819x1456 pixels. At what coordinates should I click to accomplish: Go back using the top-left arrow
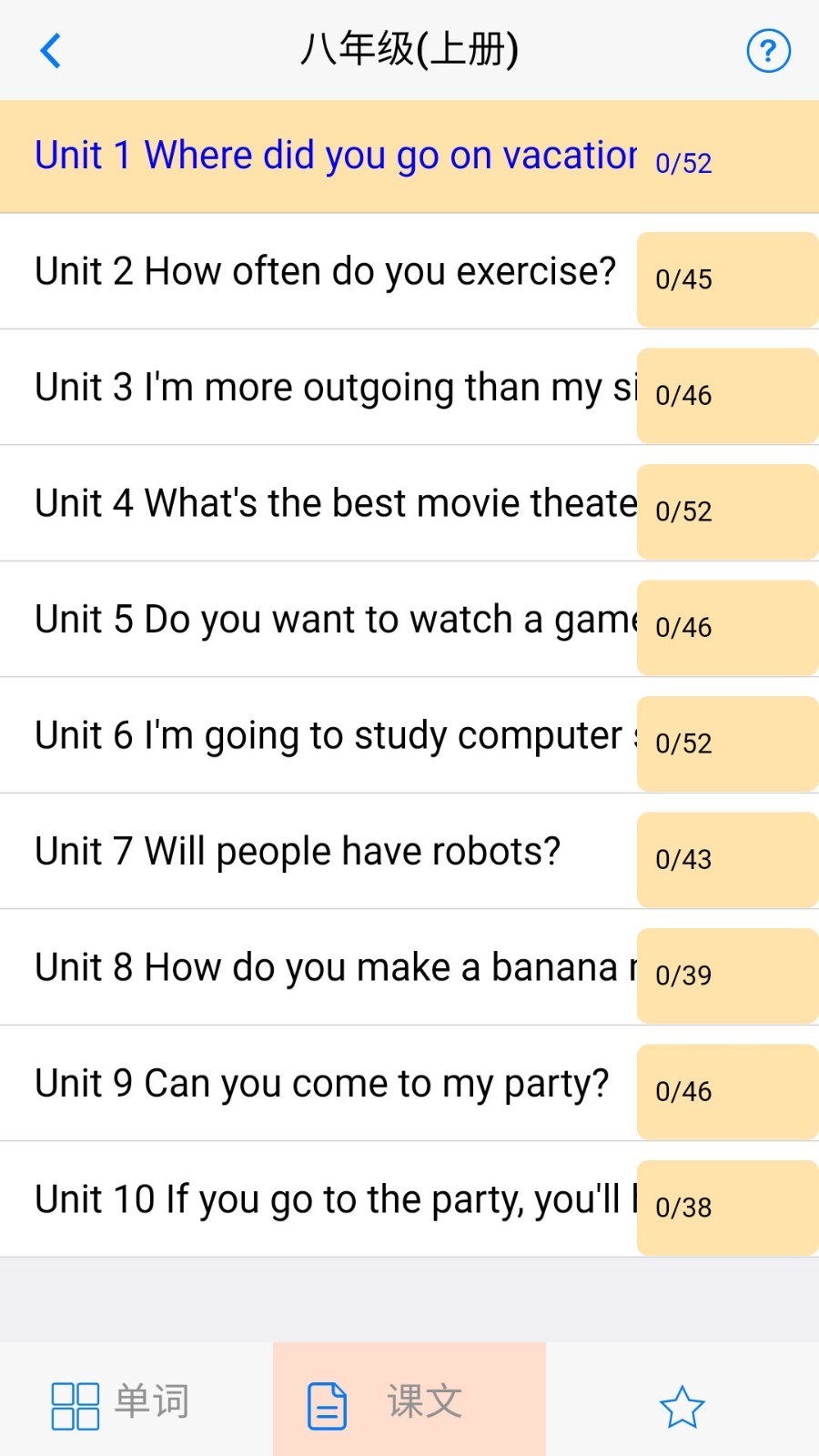coord(51,51)
